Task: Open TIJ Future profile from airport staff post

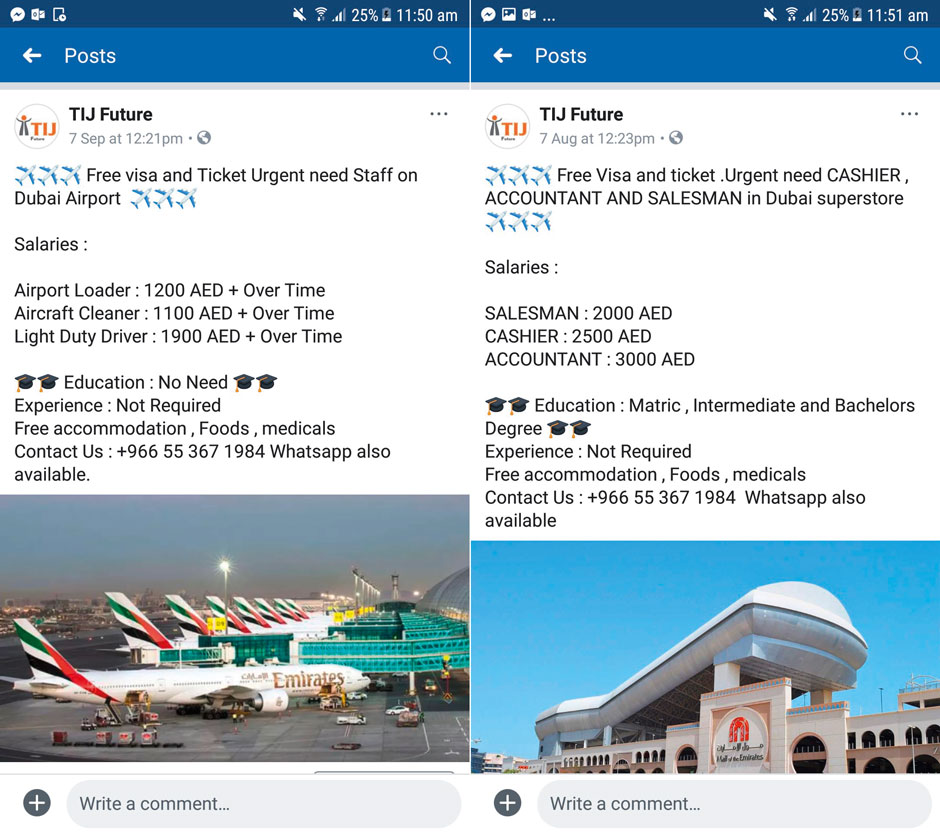Action: click(110, 114)
